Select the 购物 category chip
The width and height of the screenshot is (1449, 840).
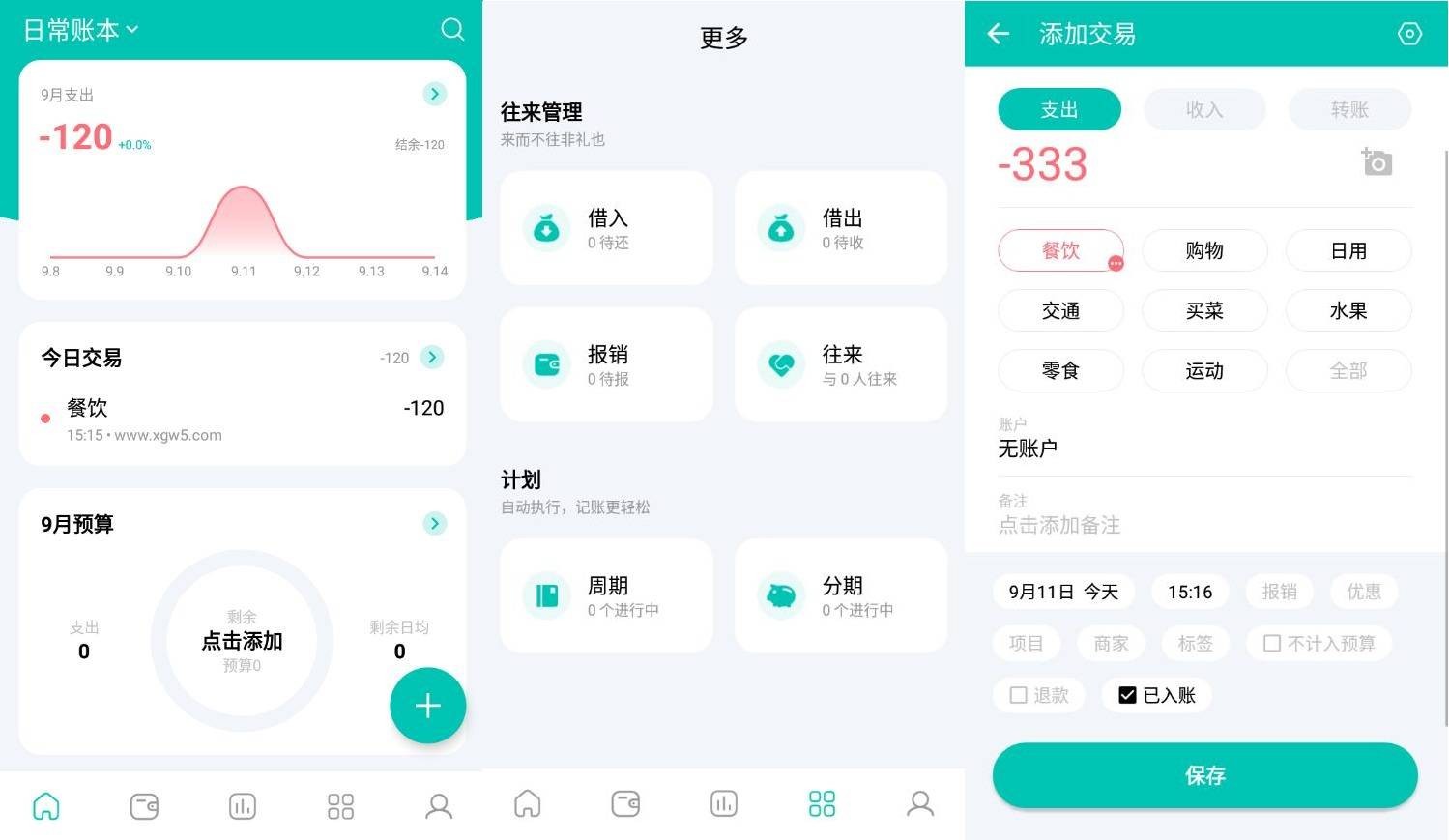click(x=1203, y=250)
